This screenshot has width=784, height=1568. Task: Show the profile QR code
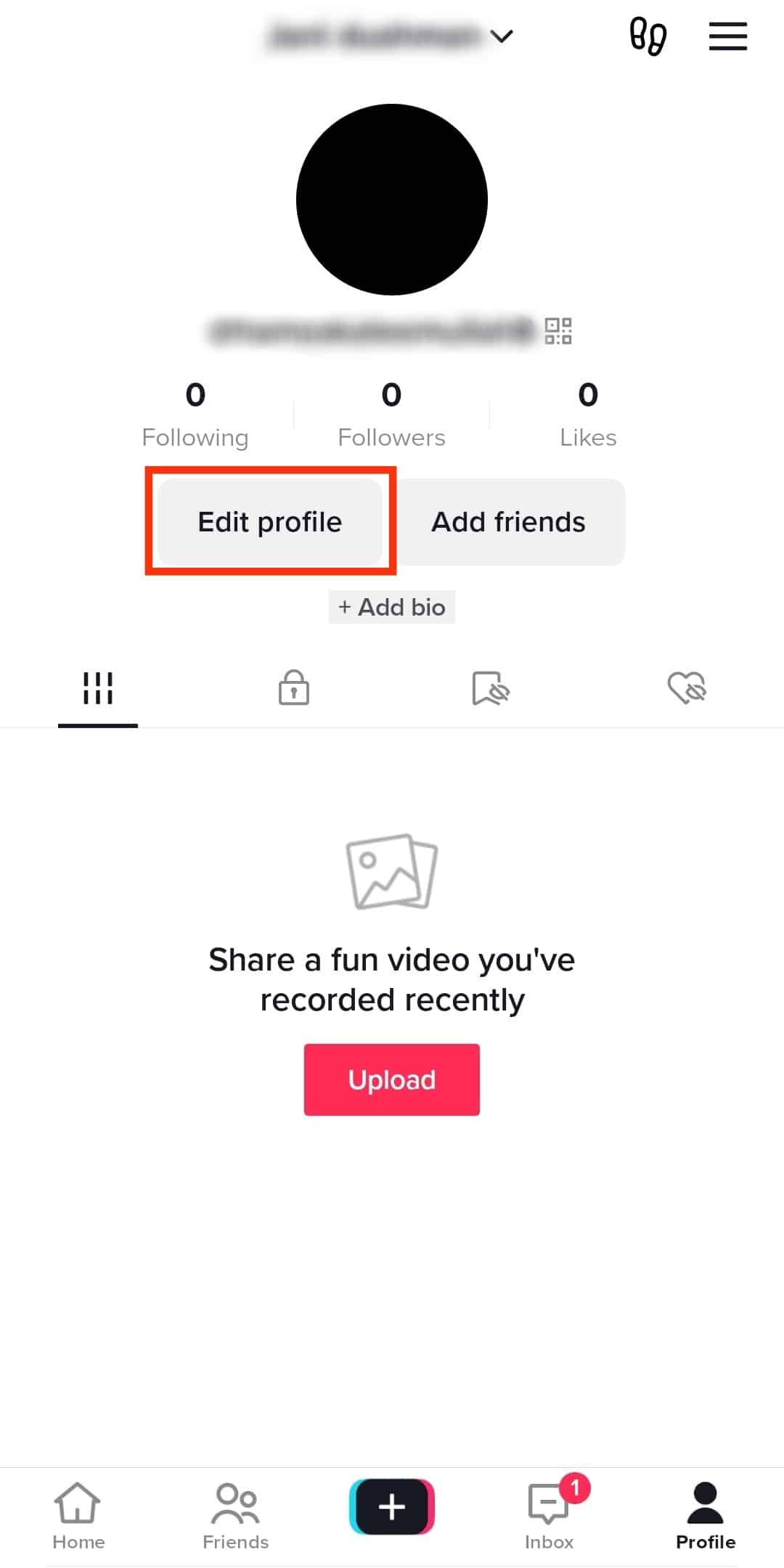(x=558, y=331)
